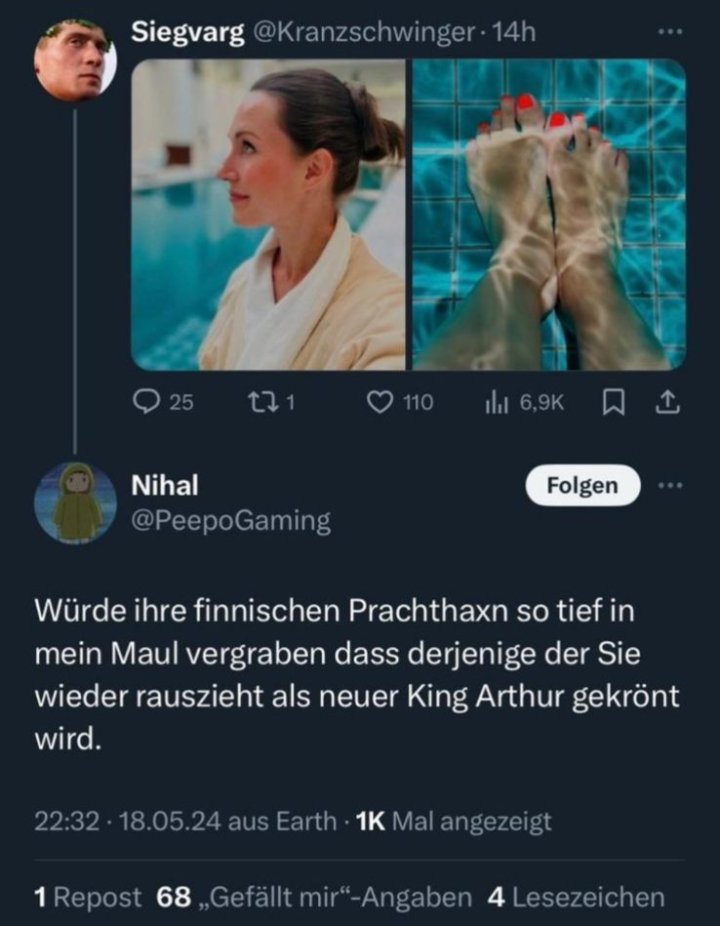Open the woman in bathrobe photo

269,214
